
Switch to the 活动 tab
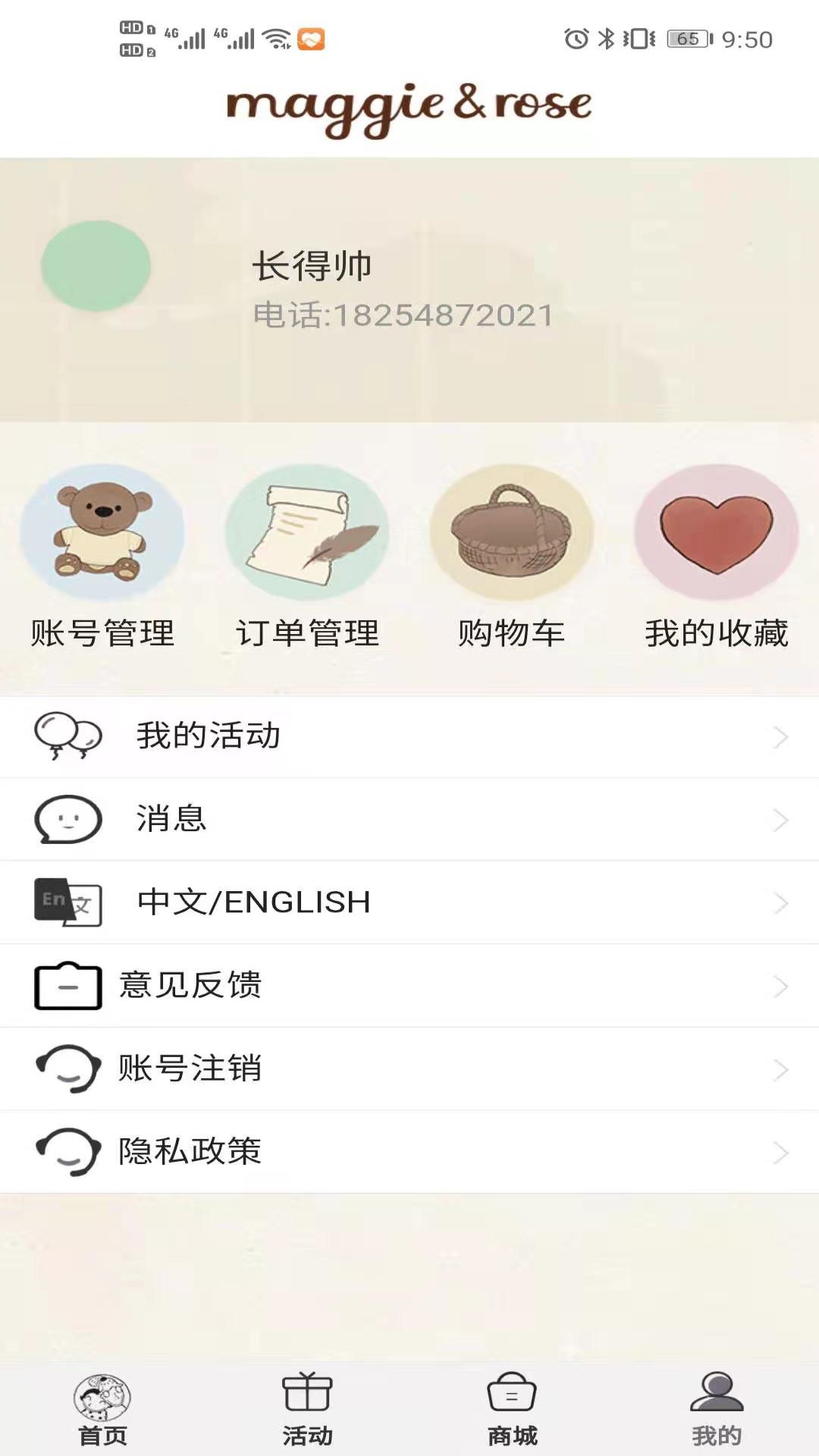[307, 1410]
